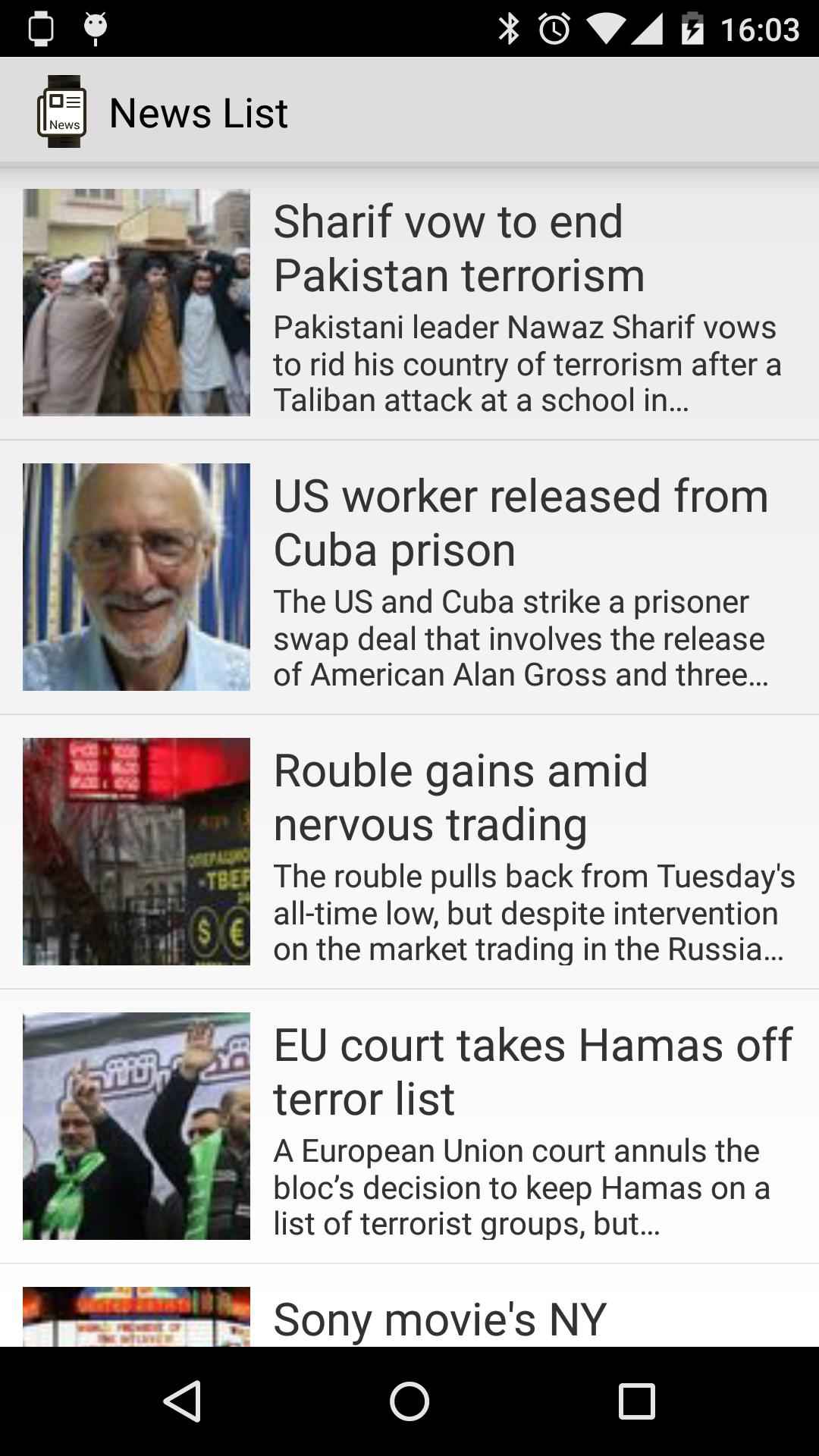The image size is (819, 1456).
Task: Open the Sony movie's NY news item
Action: (440, 1319)
